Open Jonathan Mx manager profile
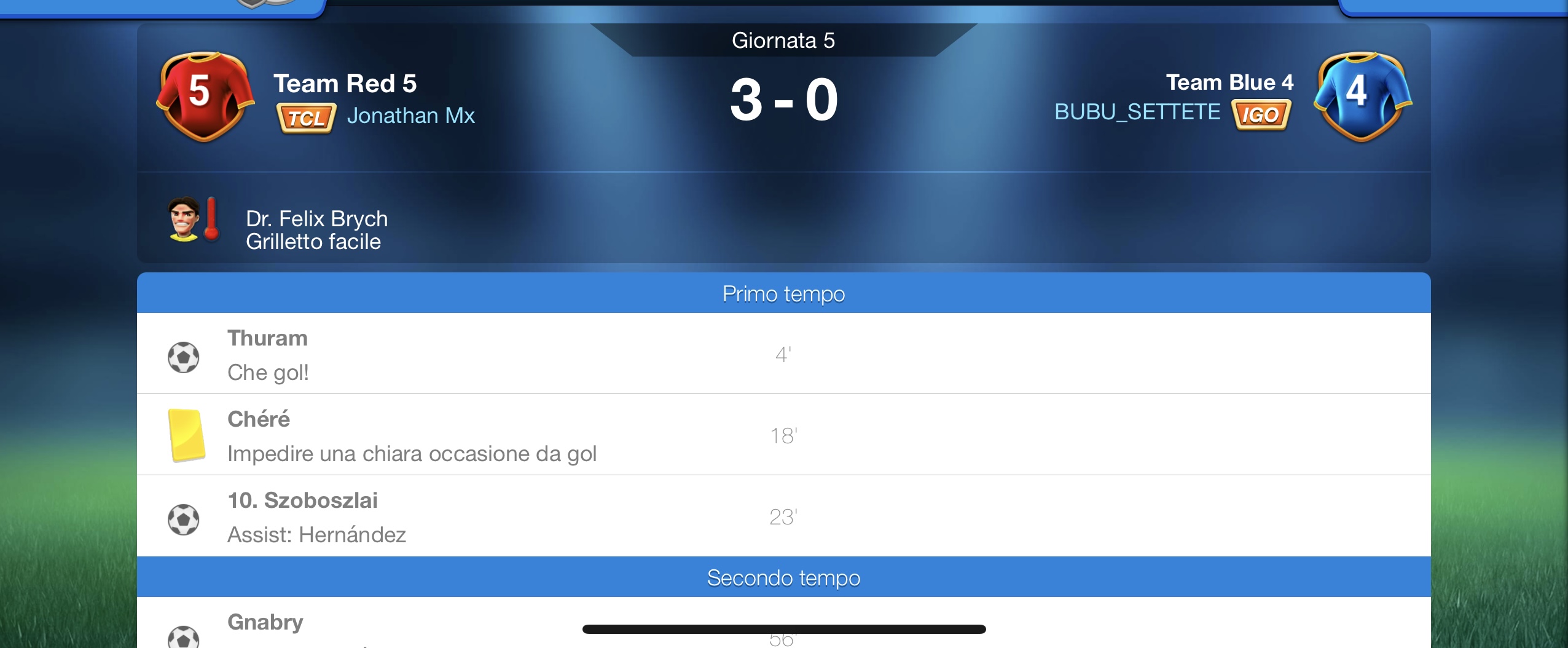This screenshot has width=1568, height=648. (410, 116)
